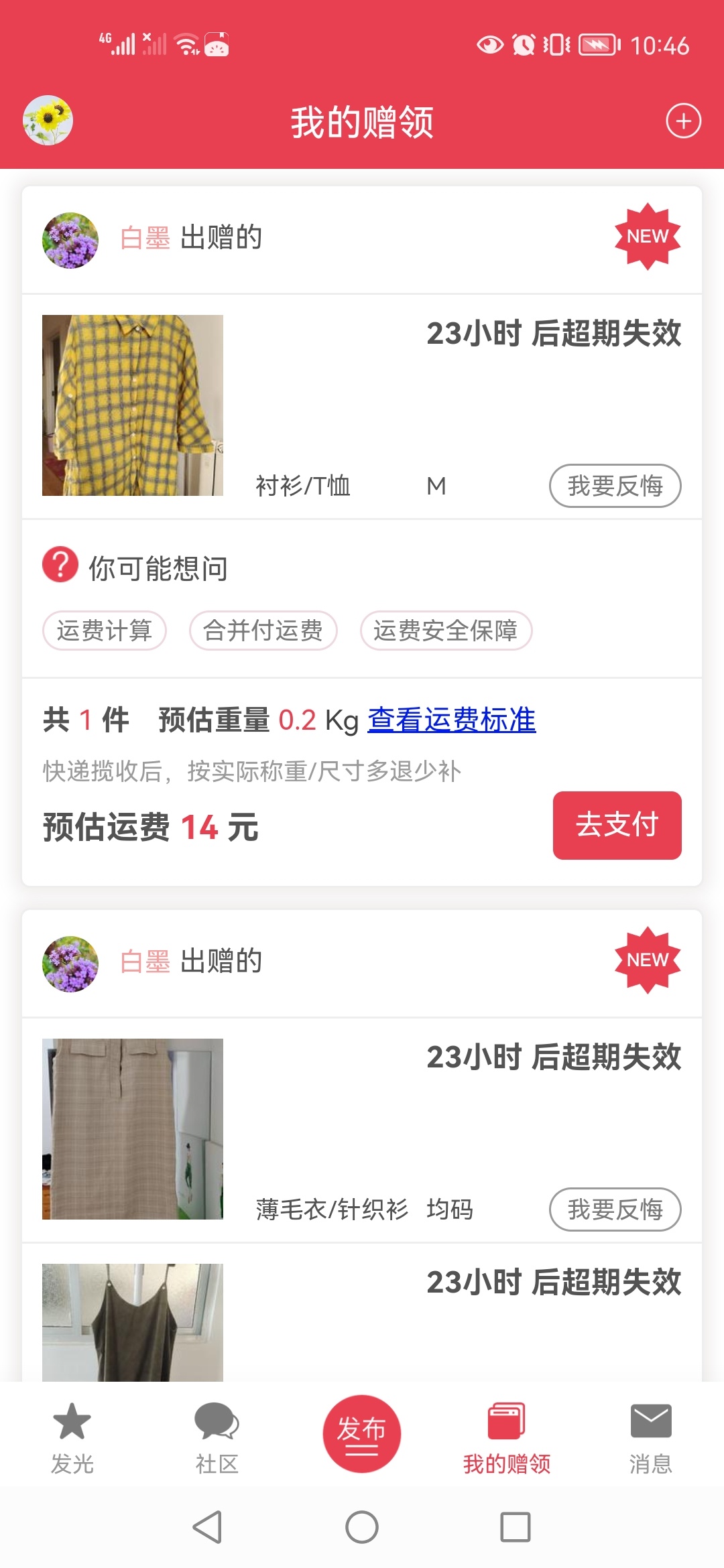Tap the plus icon in the top bar
Viewport: 724px width, 1568px height.
pyautogui.click(x=683, y=121)
